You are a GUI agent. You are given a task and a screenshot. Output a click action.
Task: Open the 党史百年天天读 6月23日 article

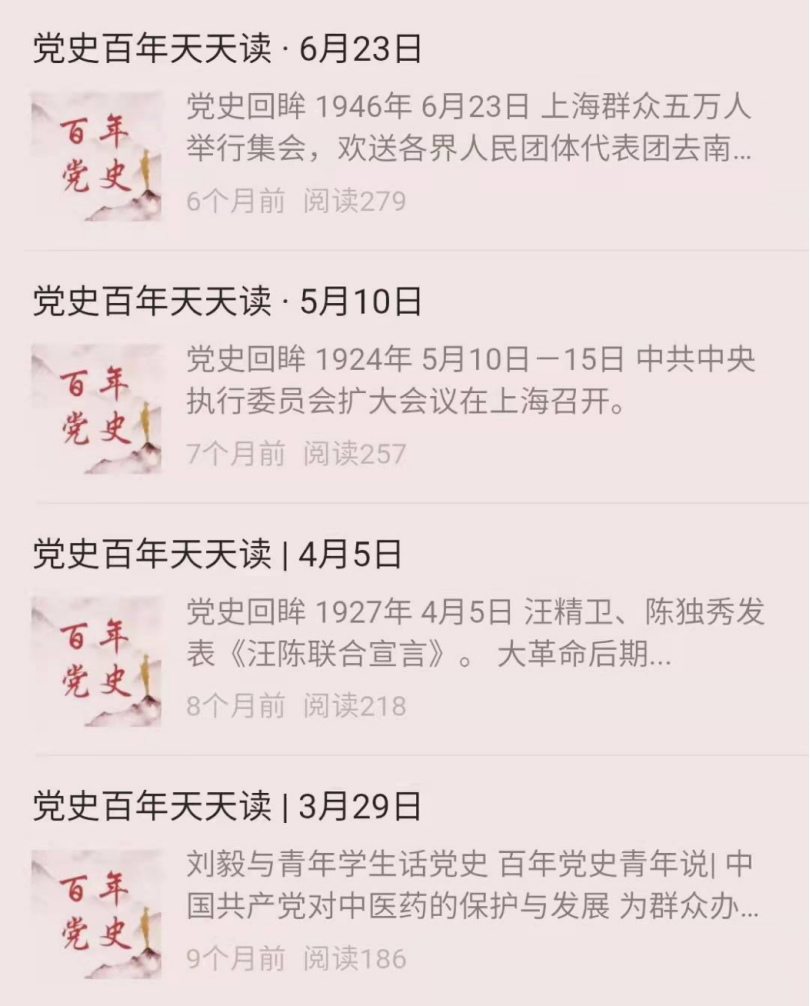(x=228, y=49)
